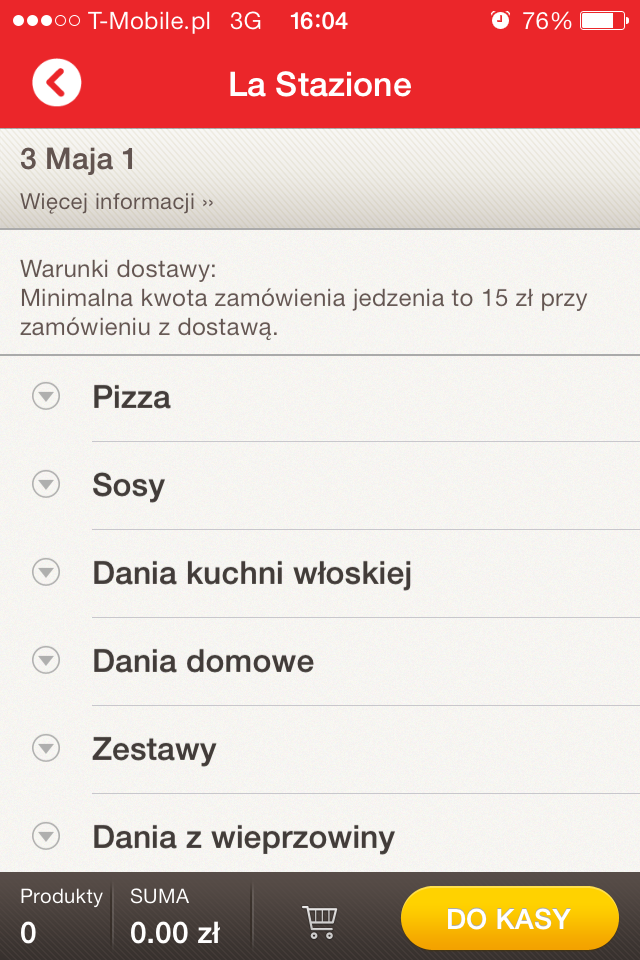Tap the DO KASY checkout button

509,919
